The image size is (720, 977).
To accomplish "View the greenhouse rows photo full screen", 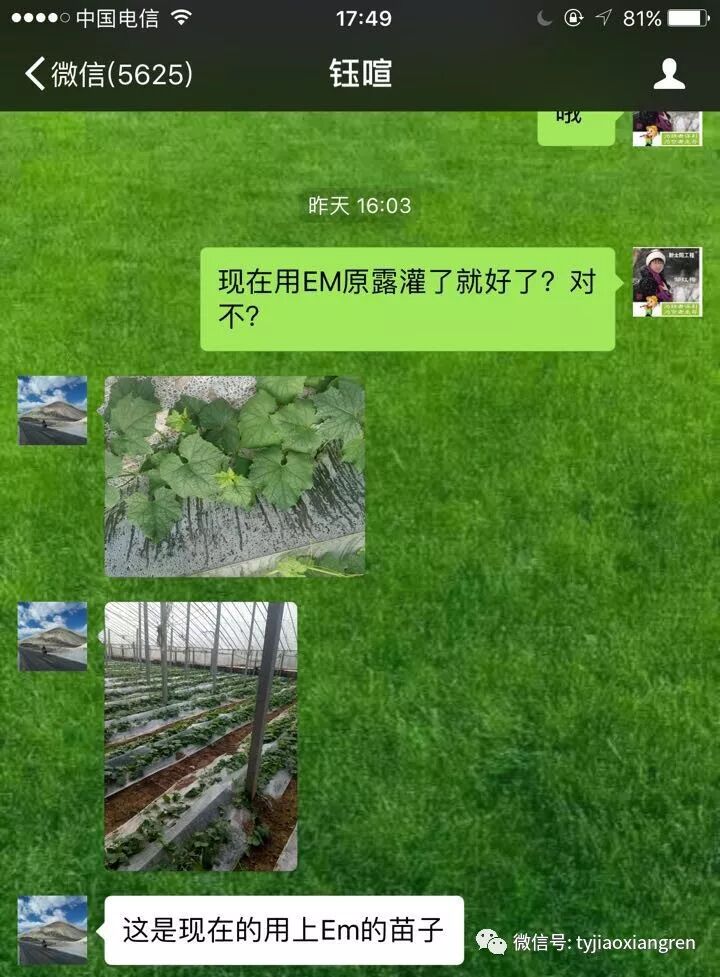I will tap(200, 735).
